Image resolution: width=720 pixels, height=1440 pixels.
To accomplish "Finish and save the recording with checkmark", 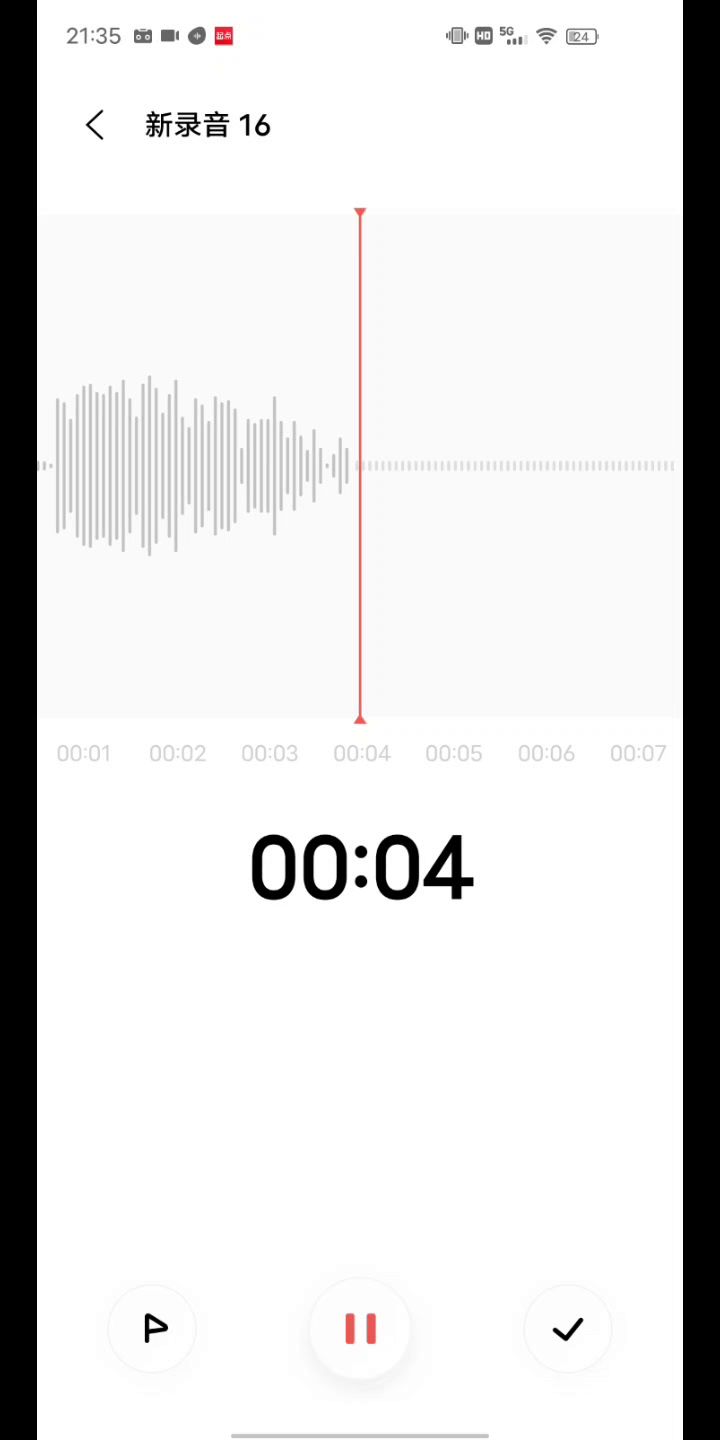I will [x=567, y=1329].
